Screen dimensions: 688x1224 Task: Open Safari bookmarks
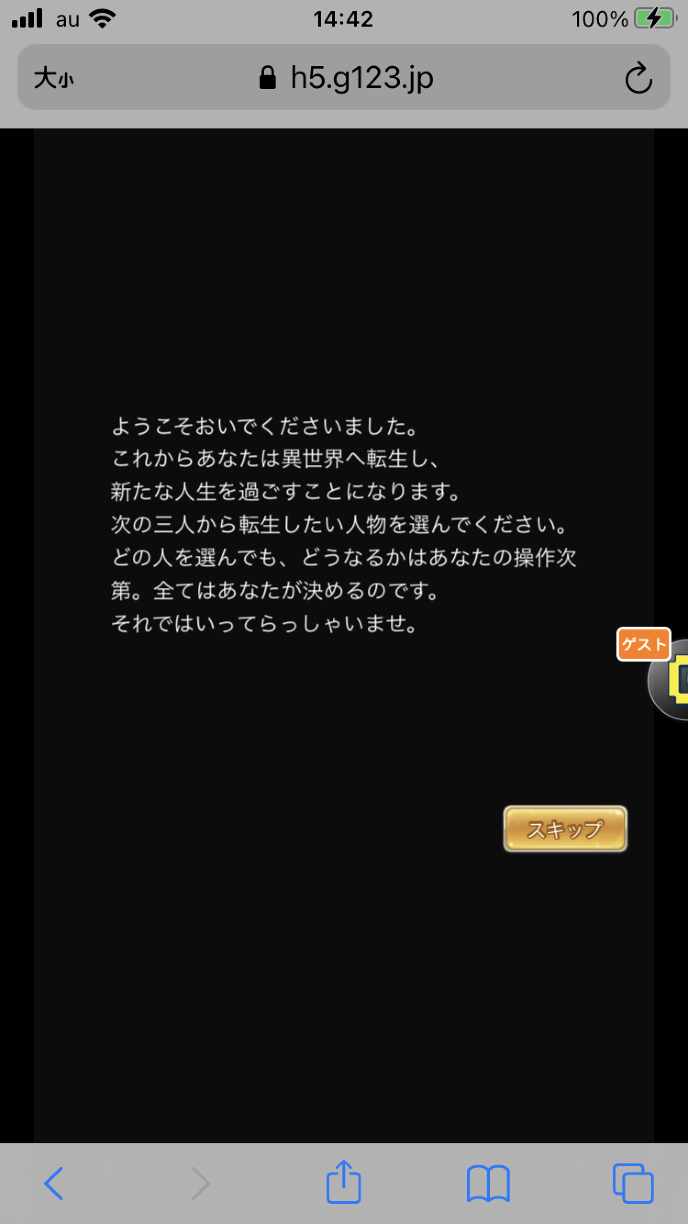[488, 1184]
